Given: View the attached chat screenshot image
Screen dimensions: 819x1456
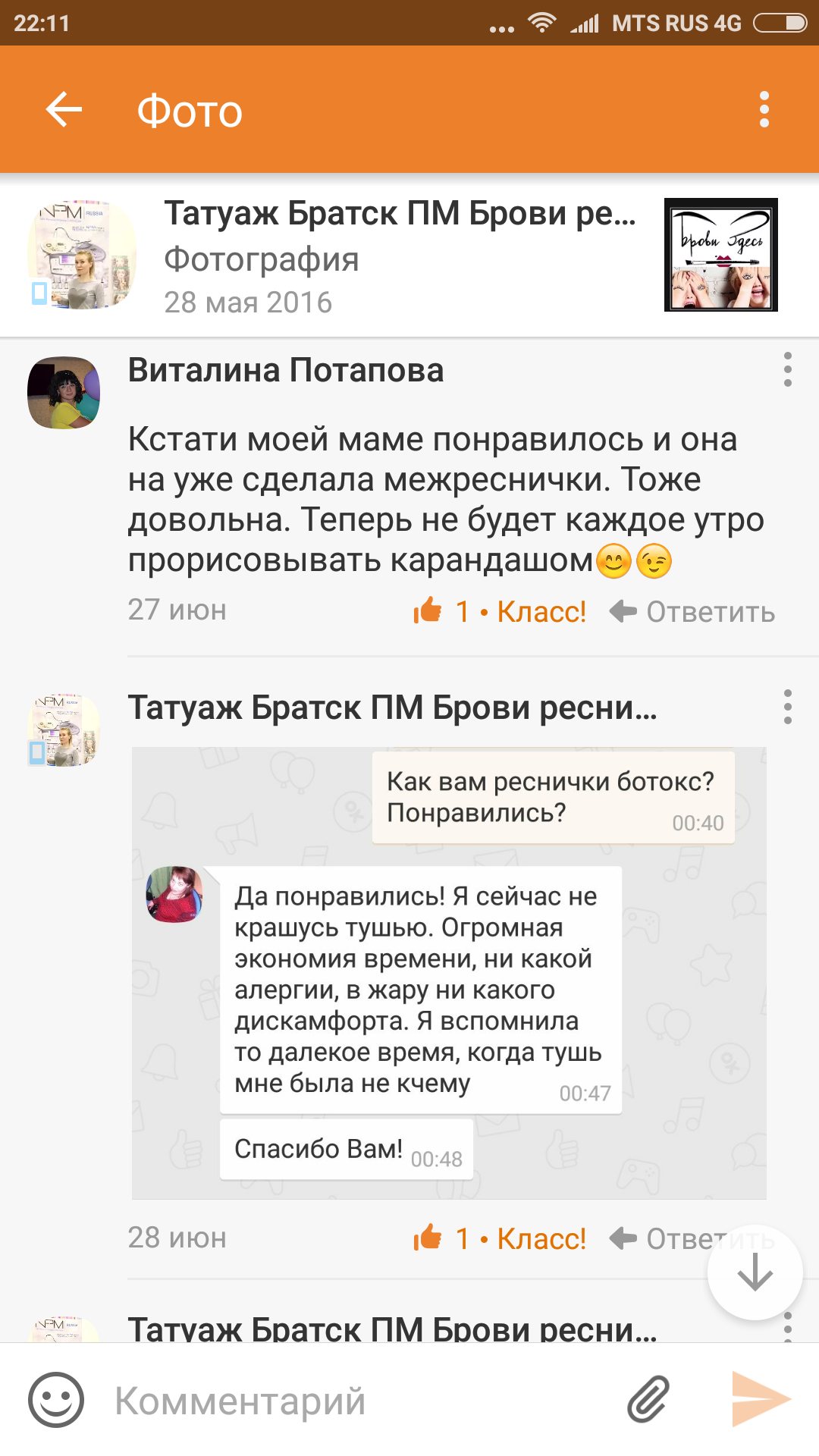Looking at the screenshot, I should pos(449,972).
